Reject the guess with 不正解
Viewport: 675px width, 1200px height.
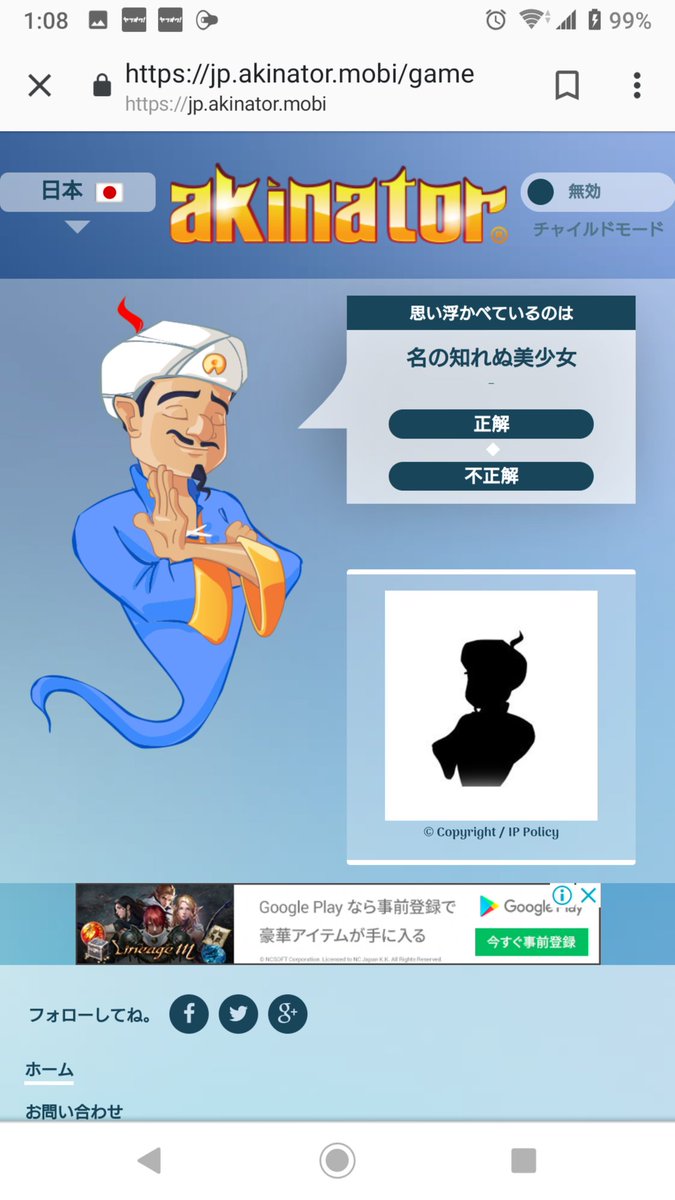[x=491, y=476]
